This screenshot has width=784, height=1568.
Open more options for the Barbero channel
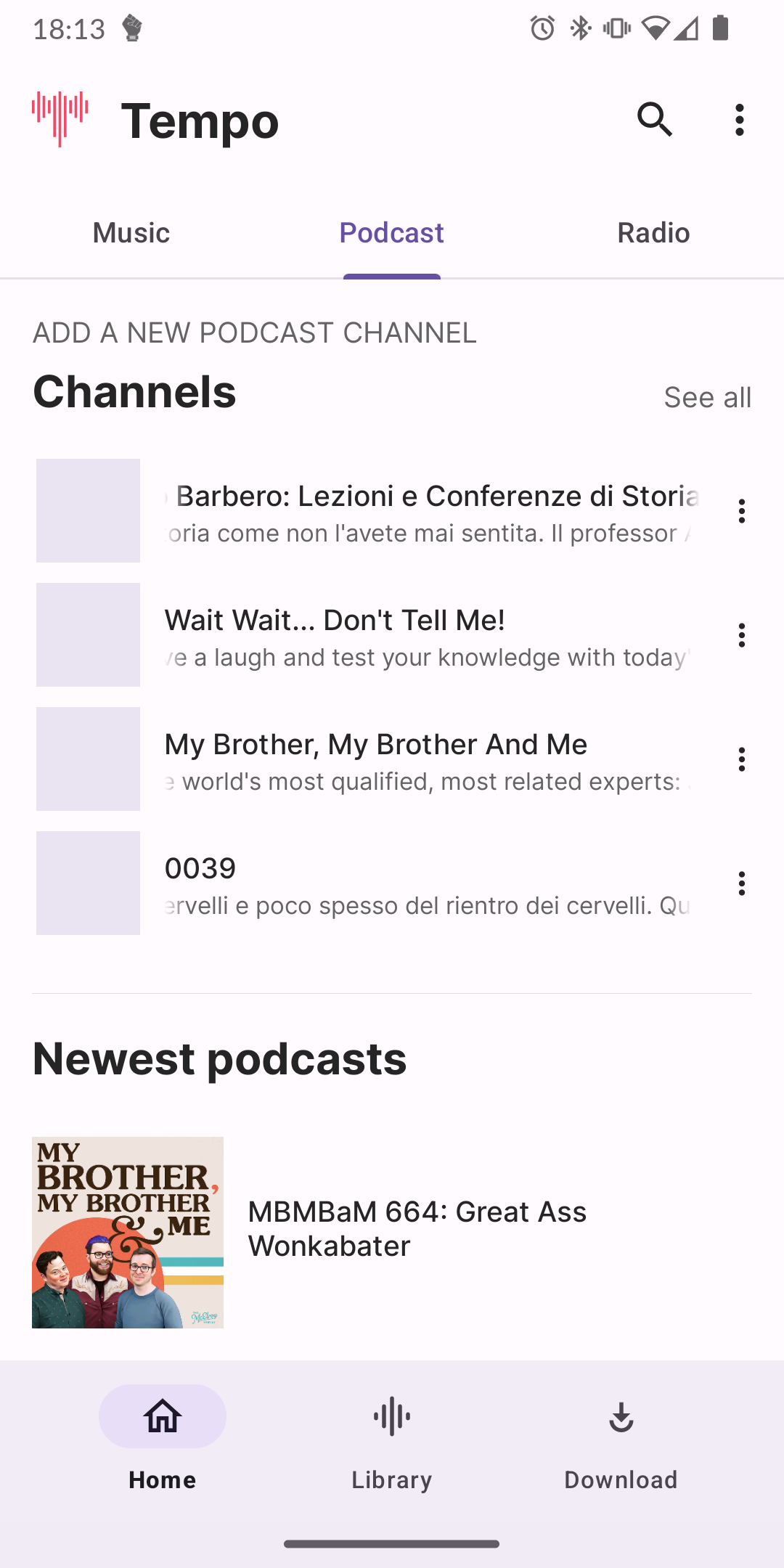[741, 511]
